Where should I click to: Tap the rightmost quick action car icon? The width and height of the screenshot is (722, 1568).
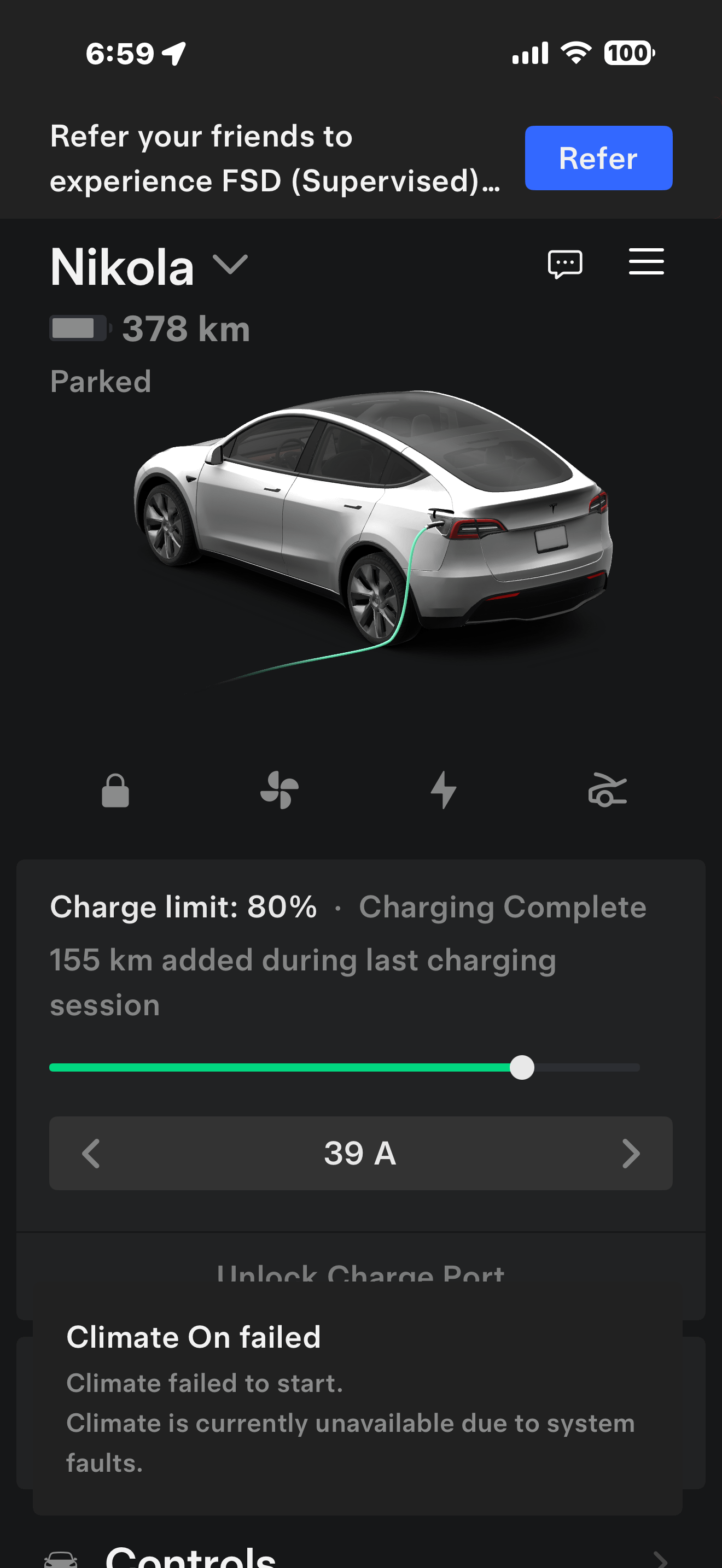click(607, 791)
